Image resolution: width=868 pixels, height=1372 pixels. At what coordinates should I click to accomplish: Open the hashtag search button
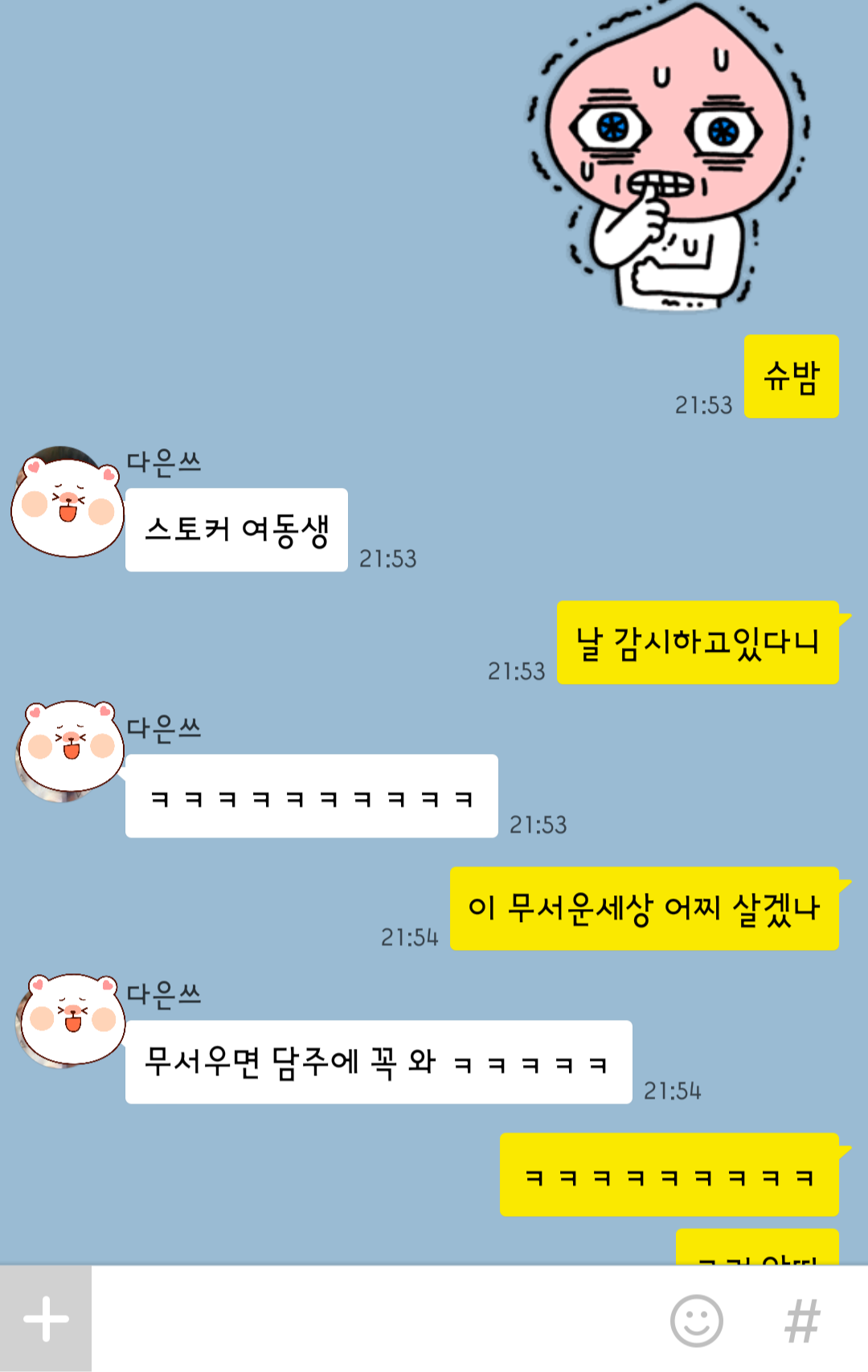pos(802,1321)
